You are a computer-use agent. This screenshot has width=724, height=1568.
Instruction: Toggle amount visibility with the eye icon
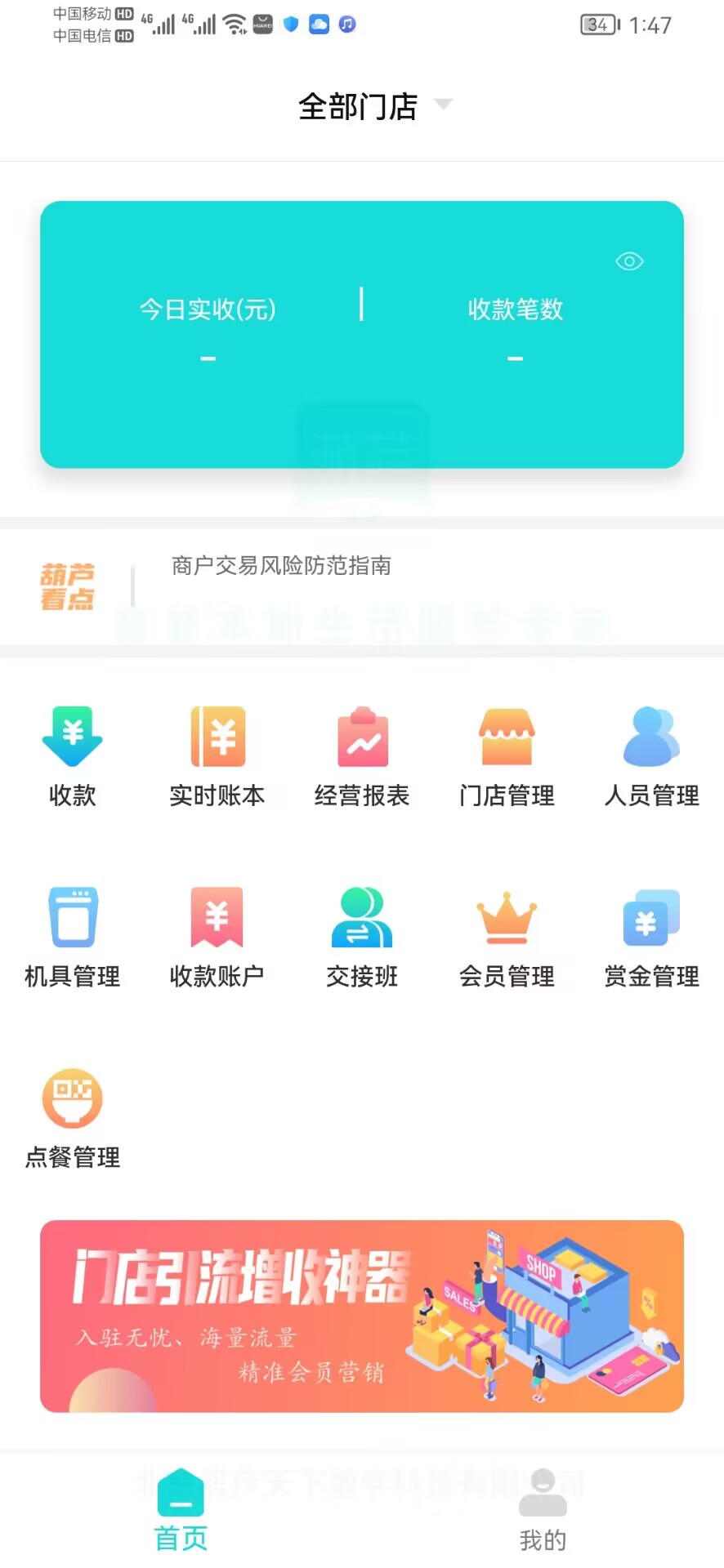[628, 261]
